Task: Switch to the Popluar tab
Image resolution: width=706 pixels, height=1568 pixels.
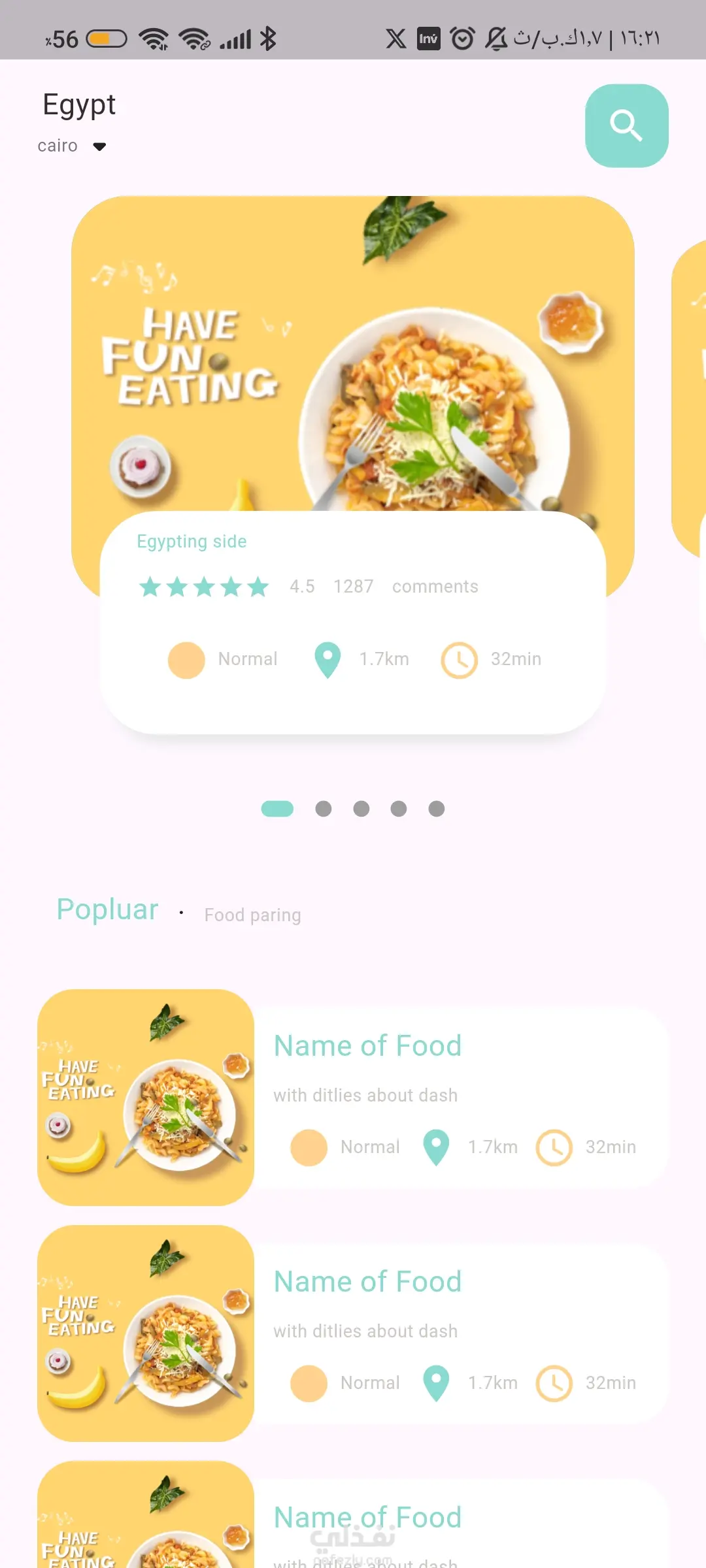Action: click(107, 909)
